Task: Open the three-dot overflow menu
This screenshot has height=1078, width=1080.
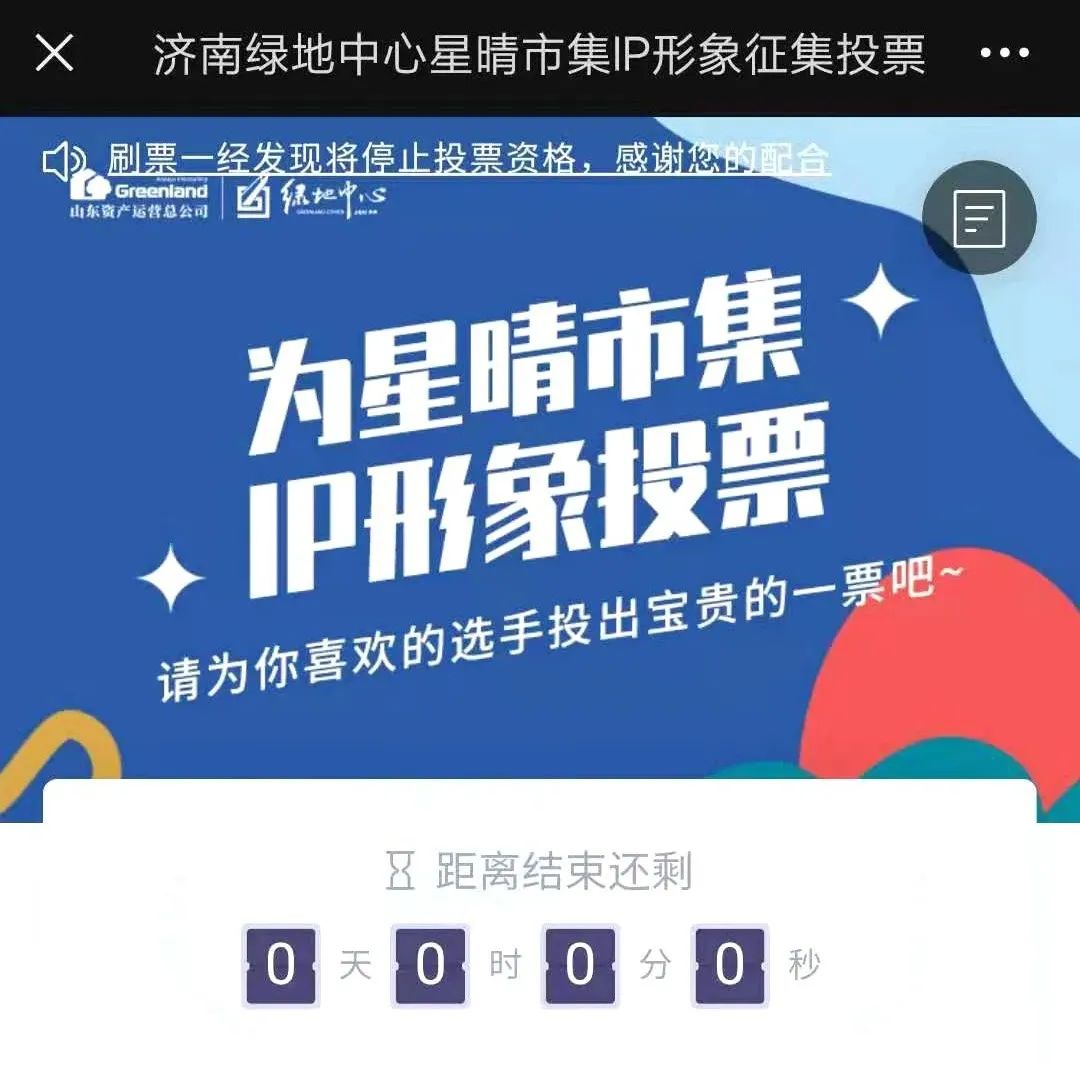Action: pos(1004,54)
